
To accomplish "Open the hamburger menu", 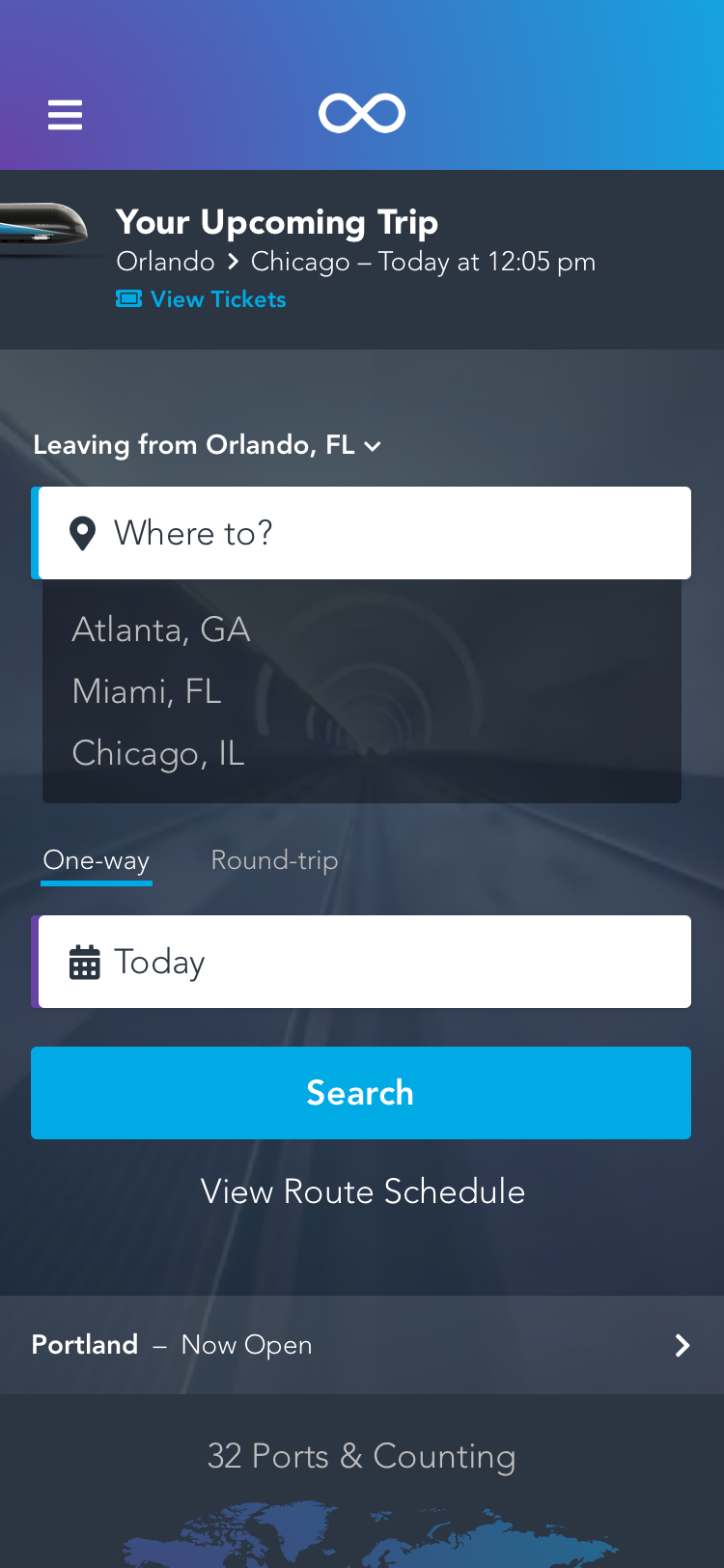I will pos(65,115).
